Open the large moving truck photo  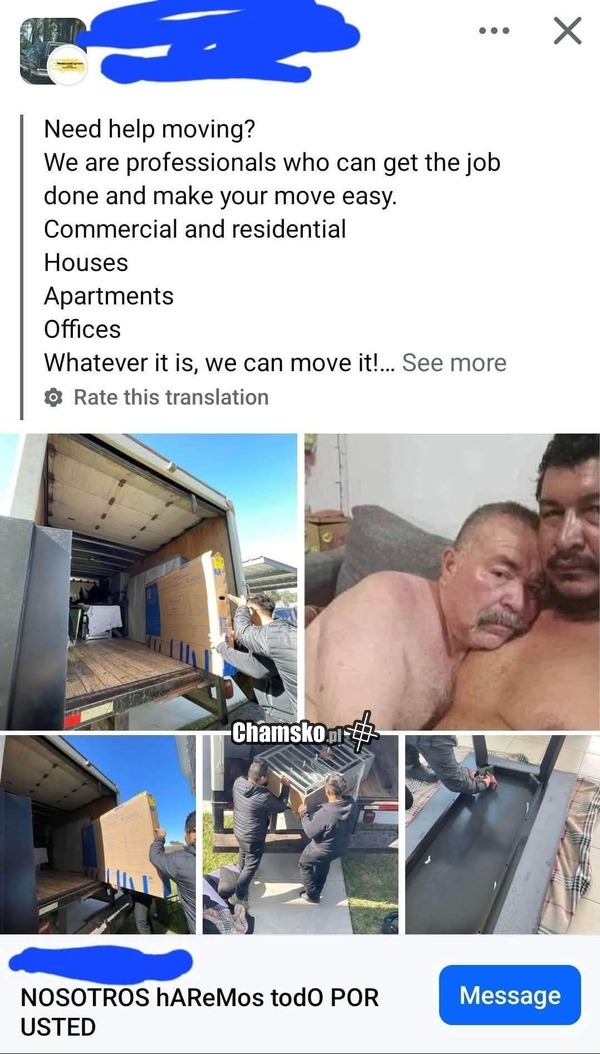coord(148,581)
